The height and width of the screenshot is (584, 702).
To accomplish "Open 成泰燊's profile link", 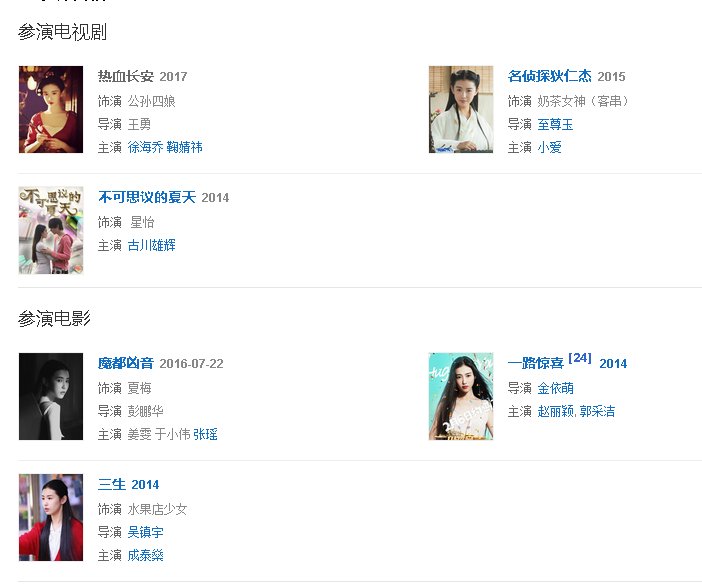I will (145, 555).
